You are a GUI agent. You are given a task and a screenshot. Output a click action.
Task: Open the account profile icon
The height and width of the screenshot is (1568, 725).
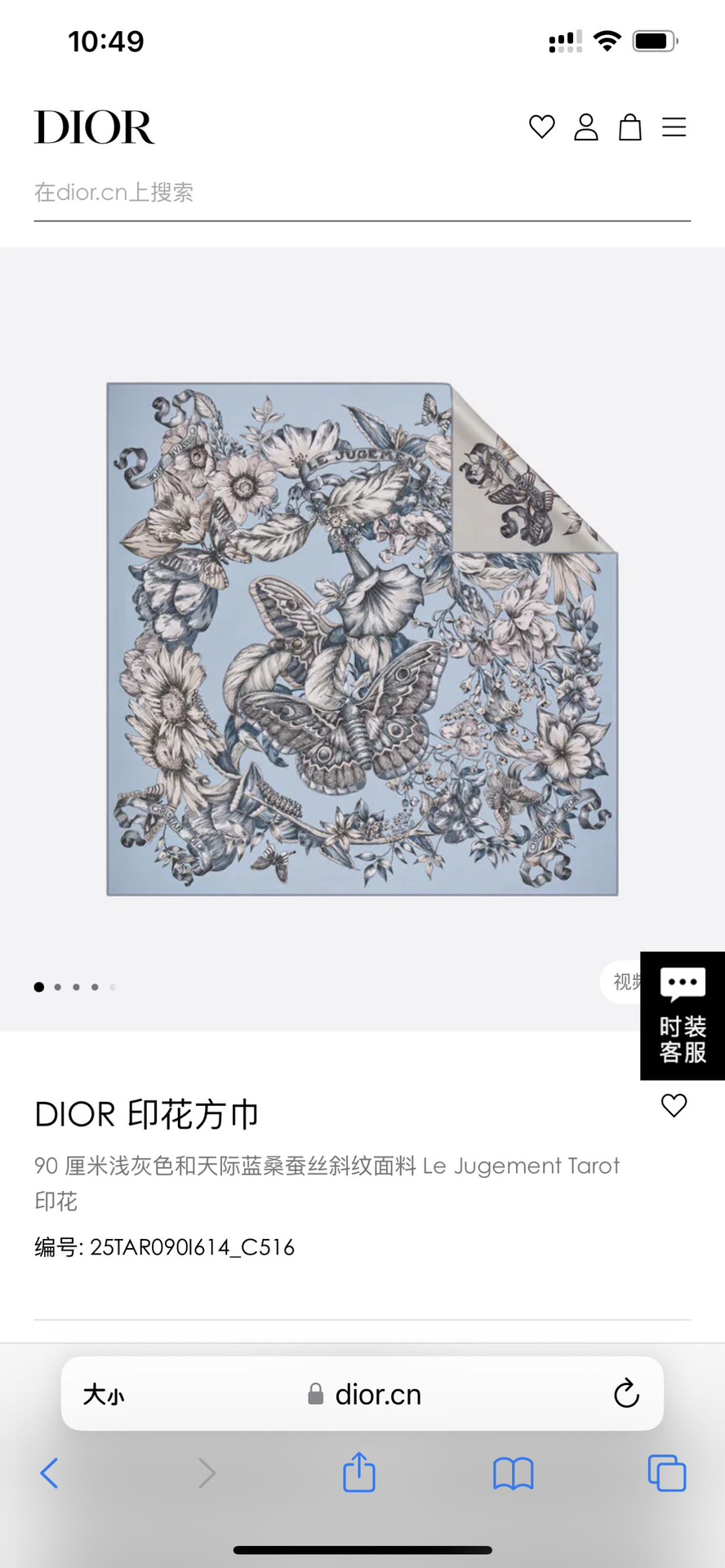point(585,127)
